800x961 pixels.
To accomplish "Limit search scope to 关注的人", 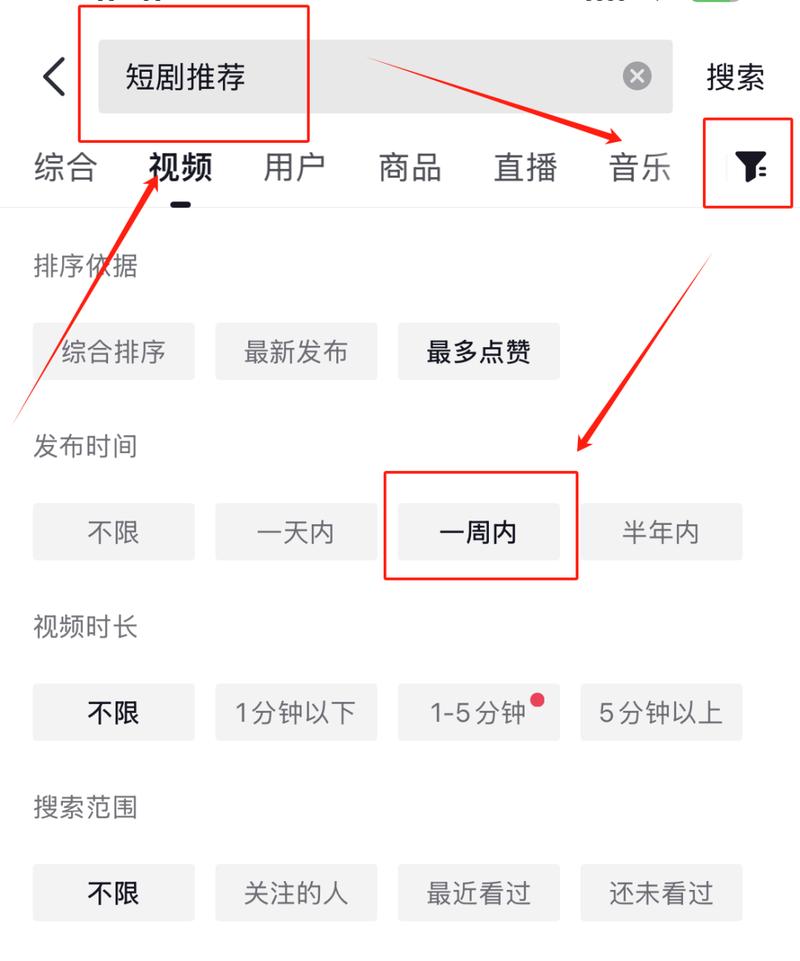I will click(x=296, y=893).
